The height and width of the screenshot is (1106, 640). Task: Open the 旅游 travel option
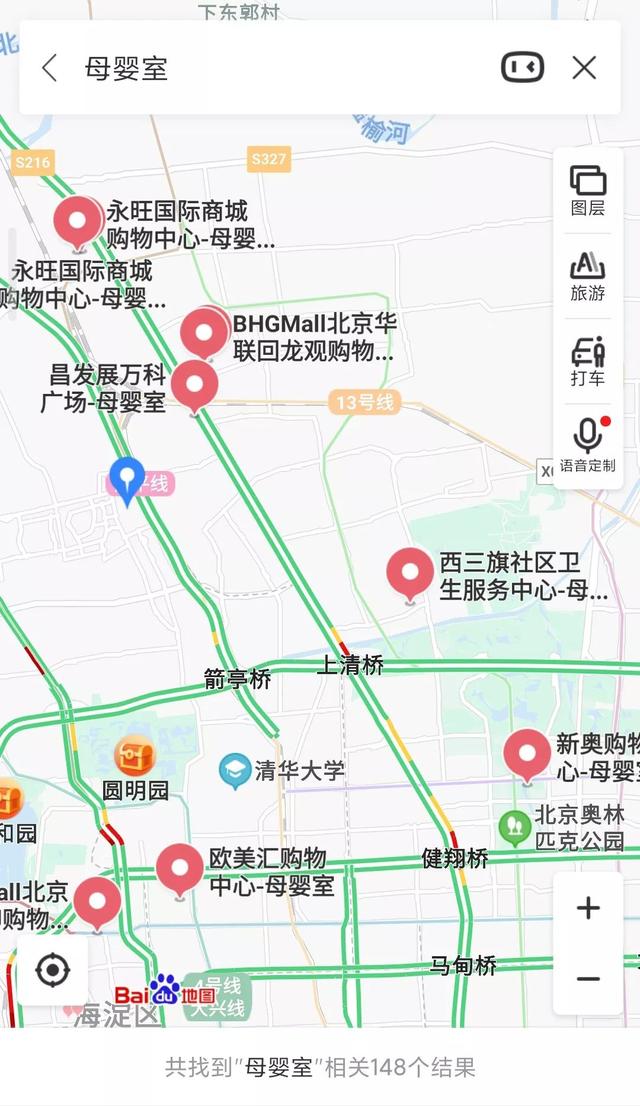[588, 275]
